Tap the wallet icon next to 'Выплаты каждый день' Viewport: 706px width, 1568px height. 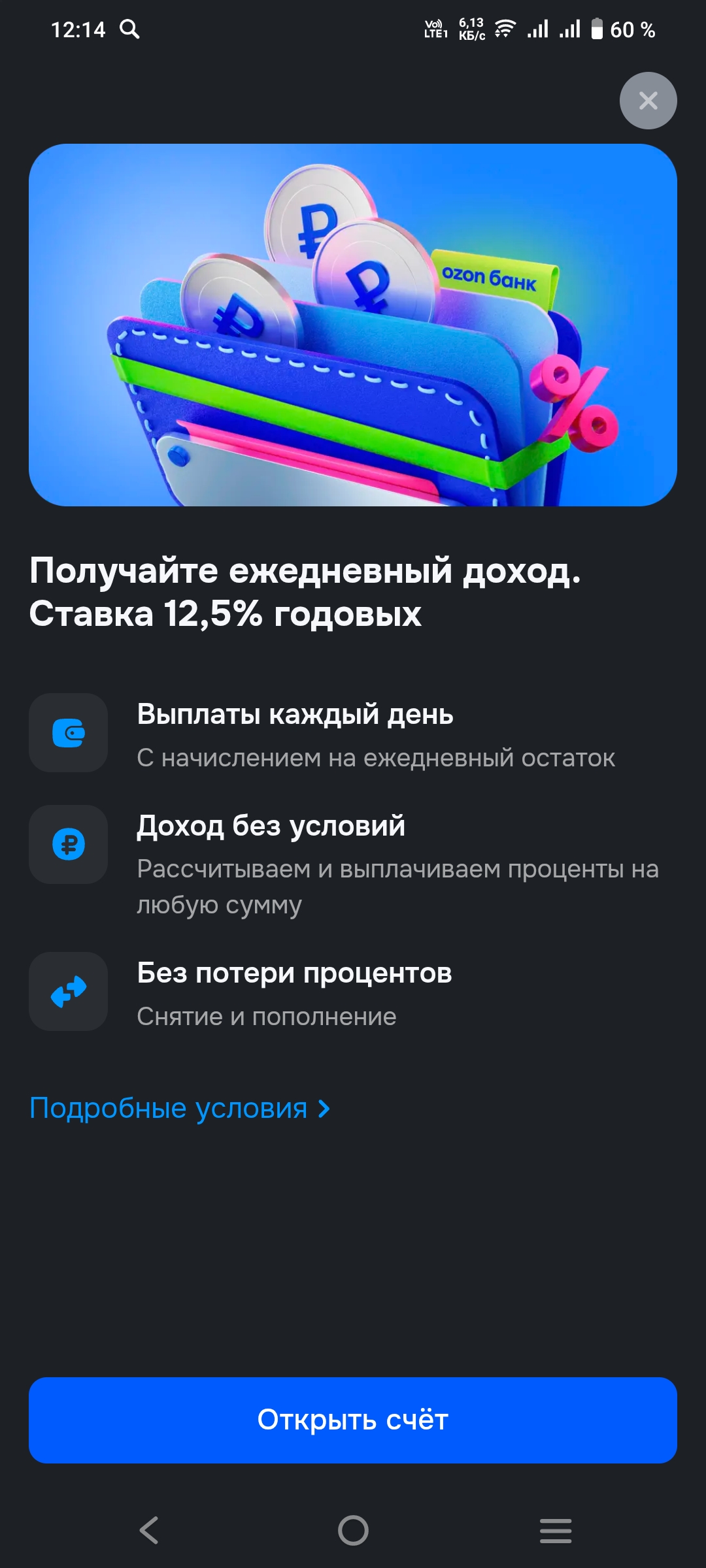pyautogui.click(x=68, y=733)
